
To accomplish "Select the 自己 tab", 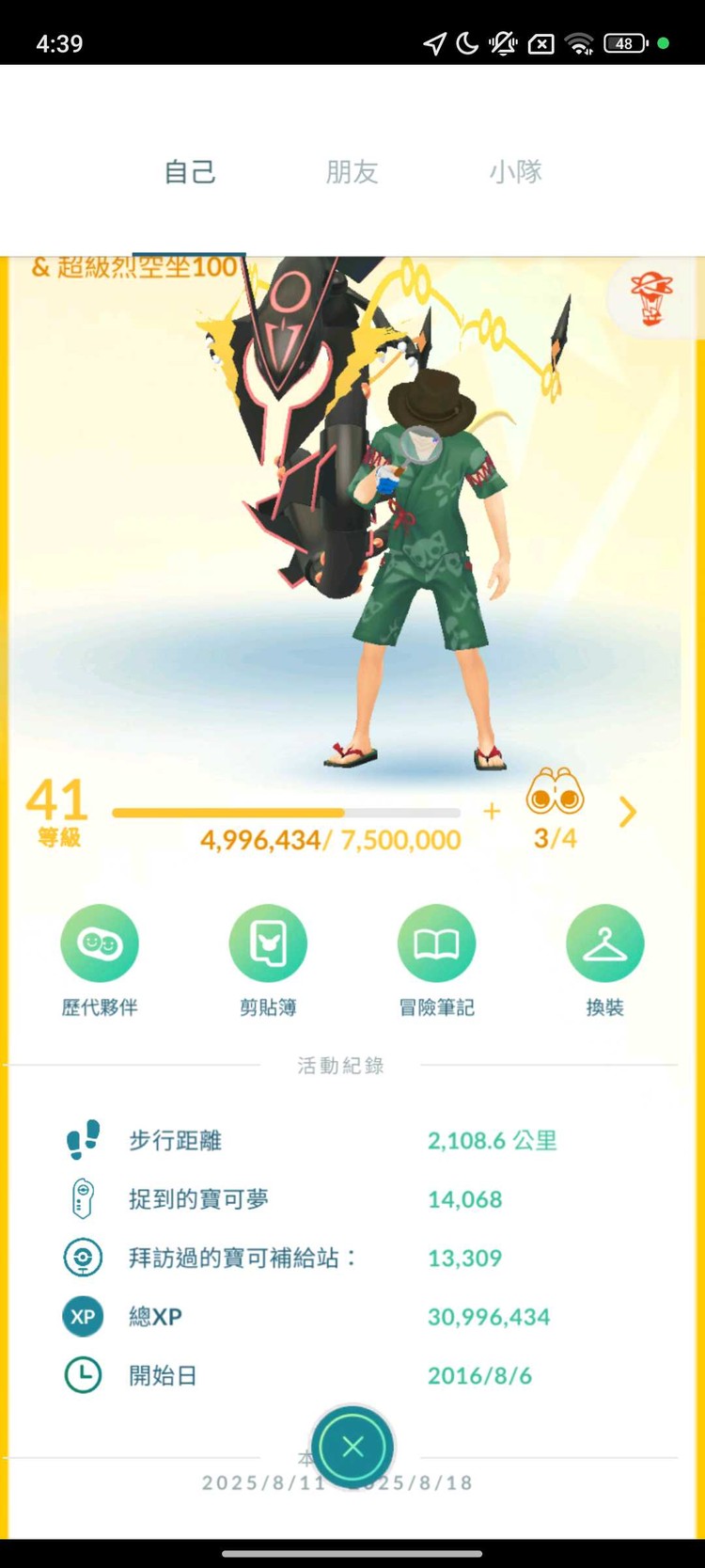I will pos(190,172).
